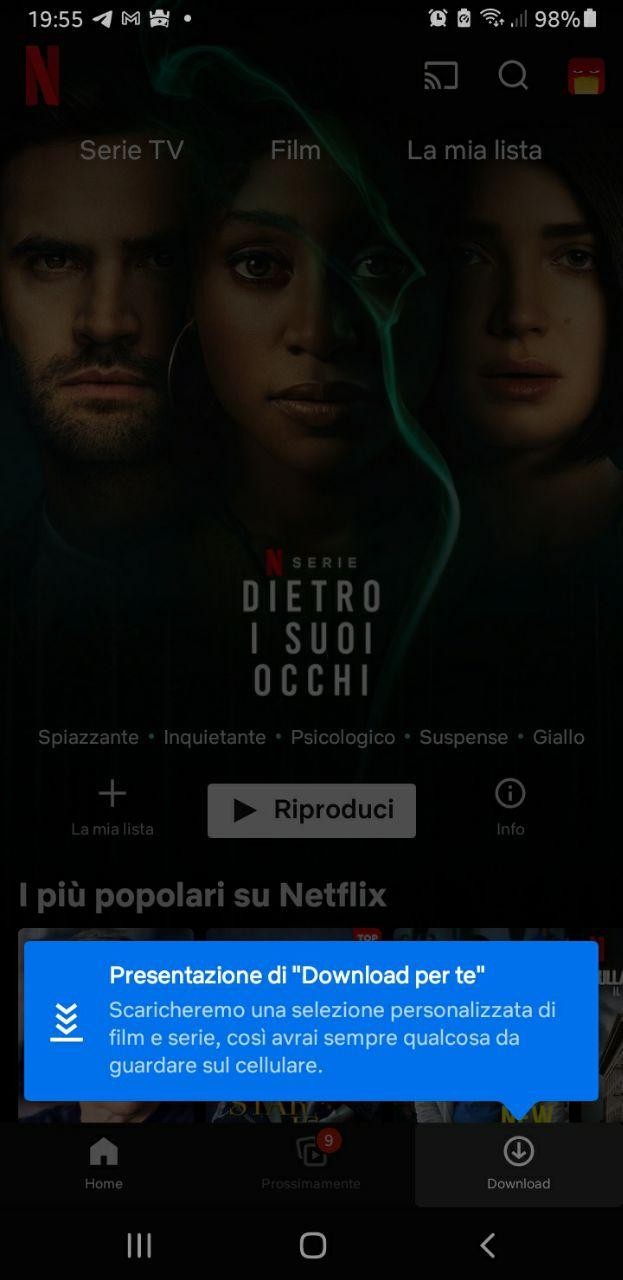623x1280 pixels.
Task: Play the show with Riproduci
Action: pos(312,810)
